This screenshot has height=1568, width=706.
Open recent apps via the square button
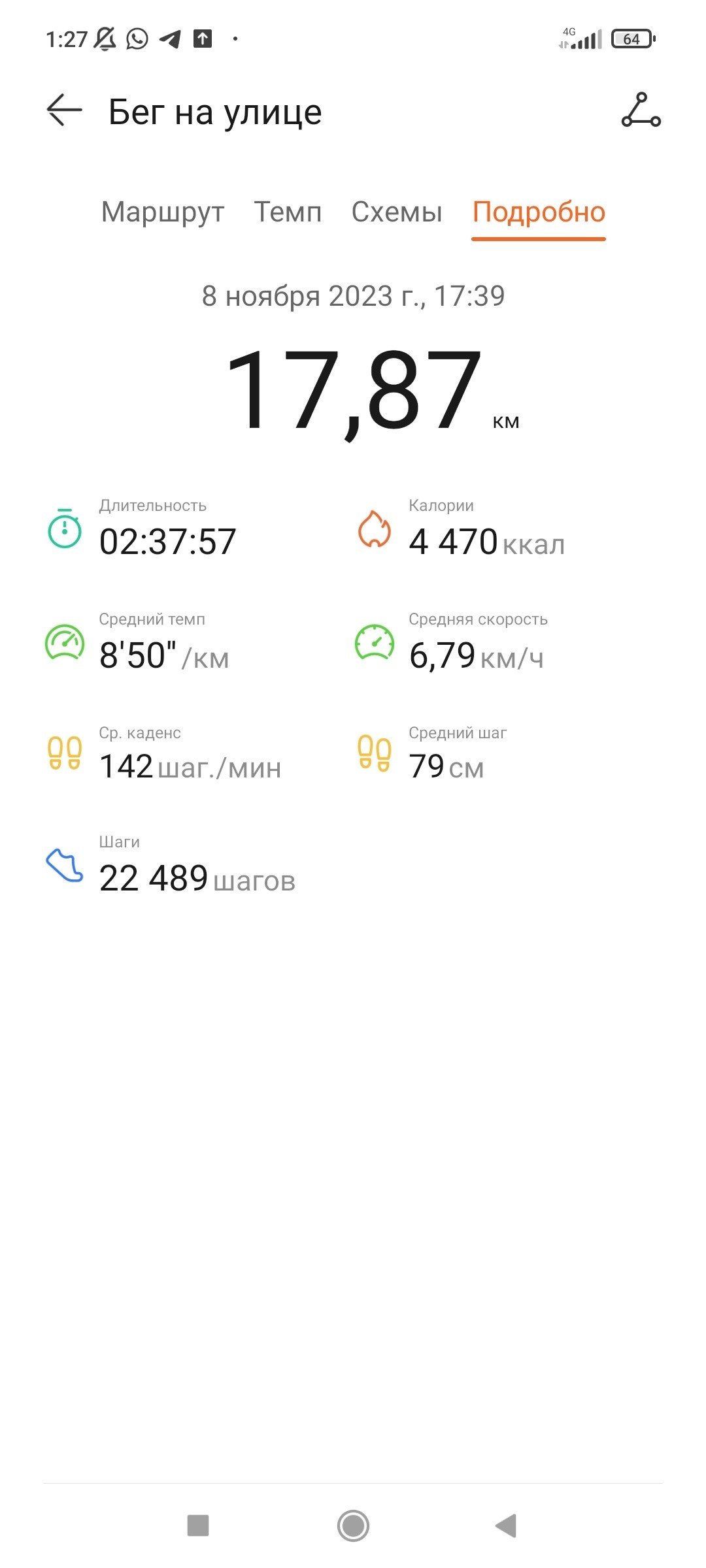(x=198, y=1526)
